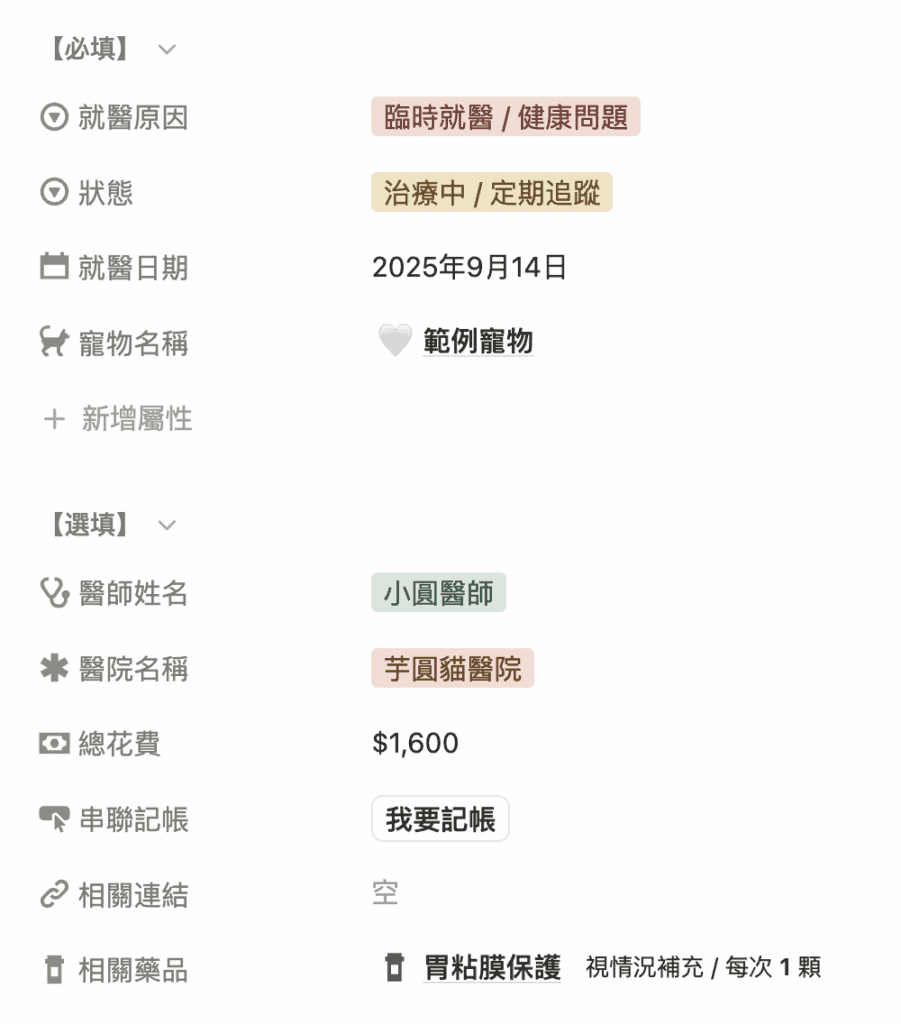Change the 臨時就醫 / 健康問題 reason tag
Image resolution: width=901 pixels, height=1024 pixels.
click(x=505, y=117)
